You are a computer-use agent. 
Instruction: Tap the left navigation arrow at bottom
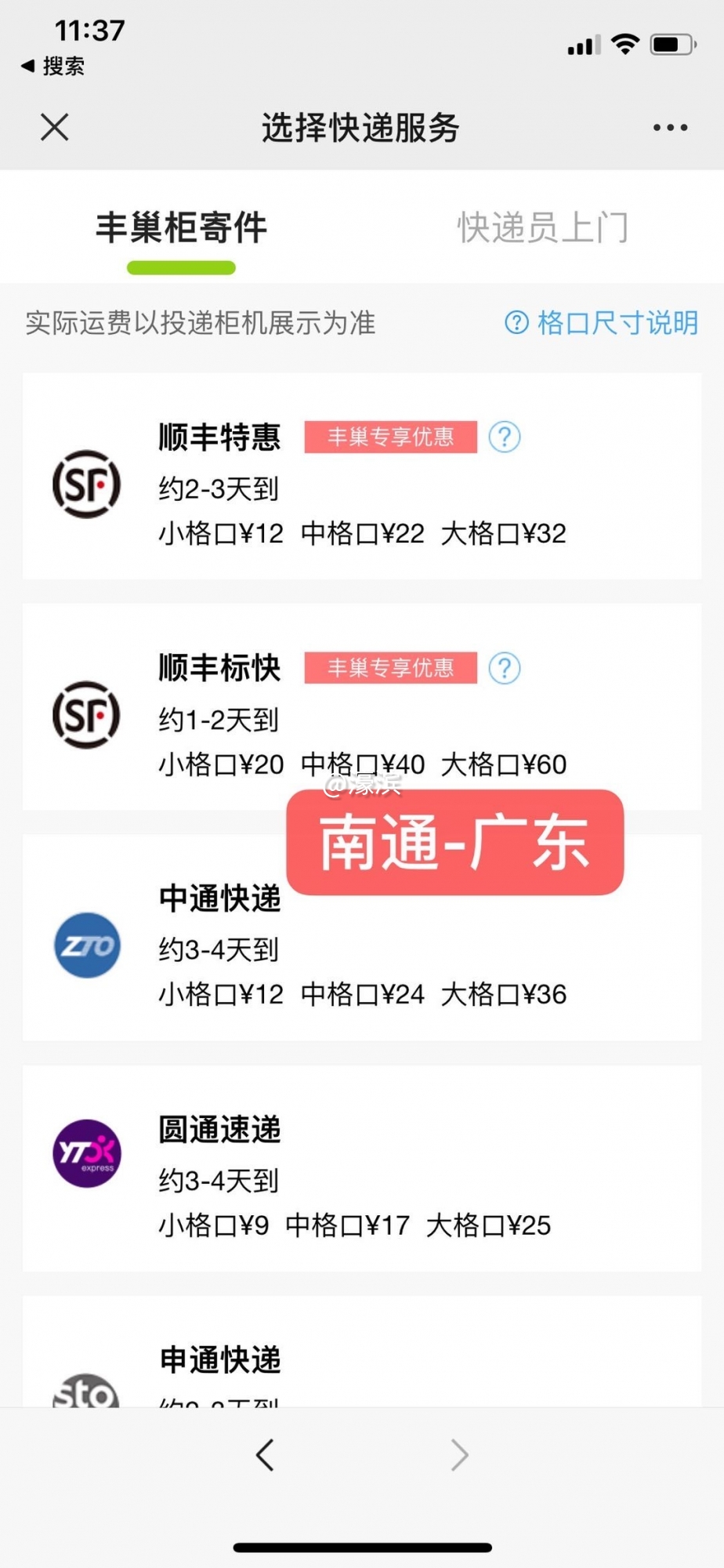click(x=265, y=1455)
